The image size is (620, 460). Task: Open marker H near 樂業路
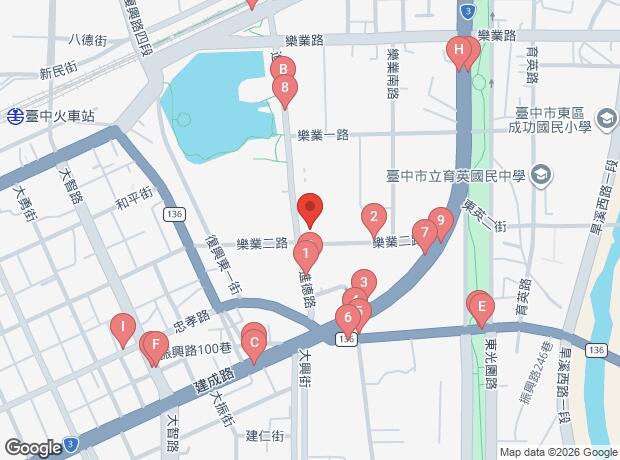click(x=459, y=50)
